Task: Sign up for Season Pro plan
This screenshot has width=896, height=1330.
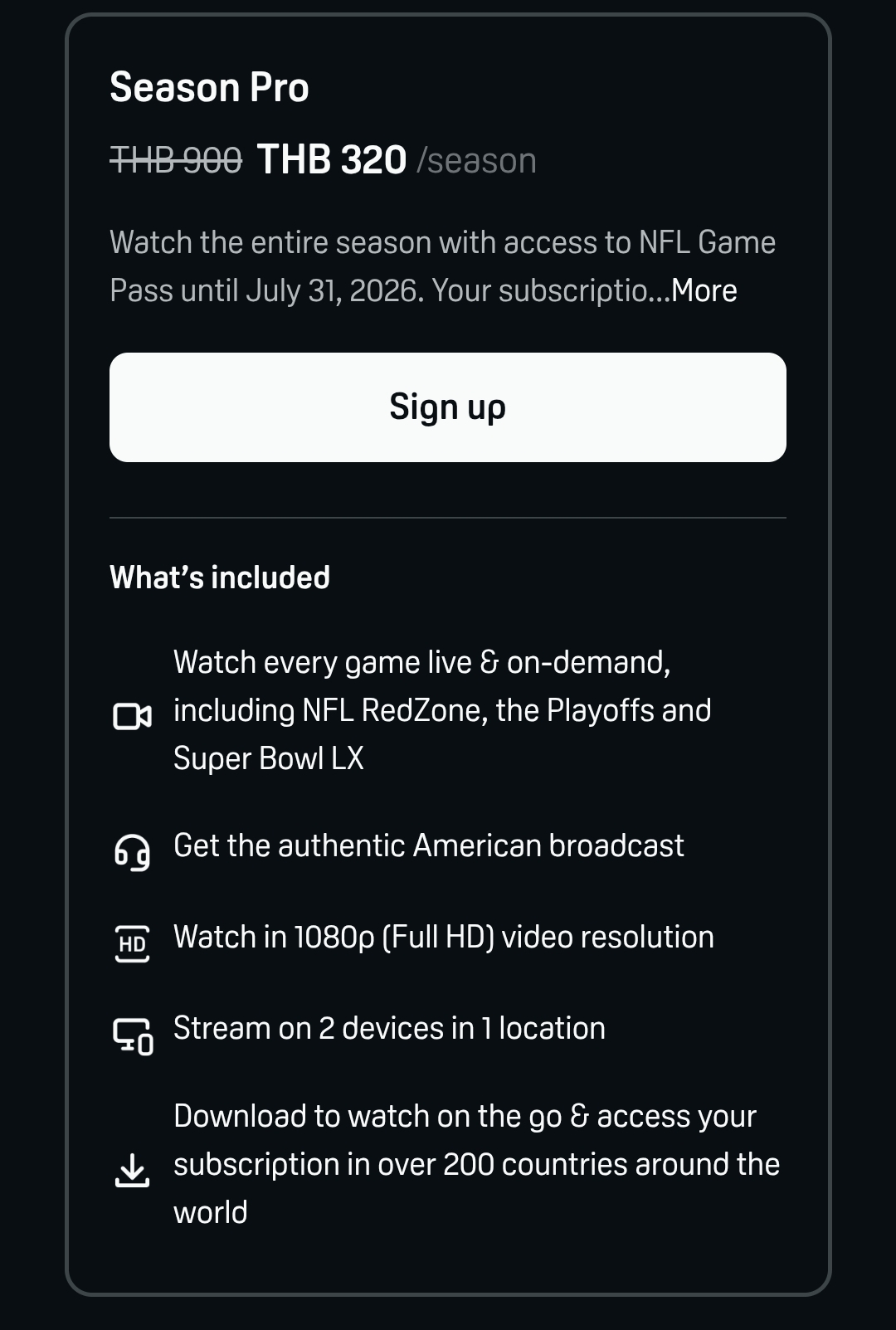Action: 447,407
